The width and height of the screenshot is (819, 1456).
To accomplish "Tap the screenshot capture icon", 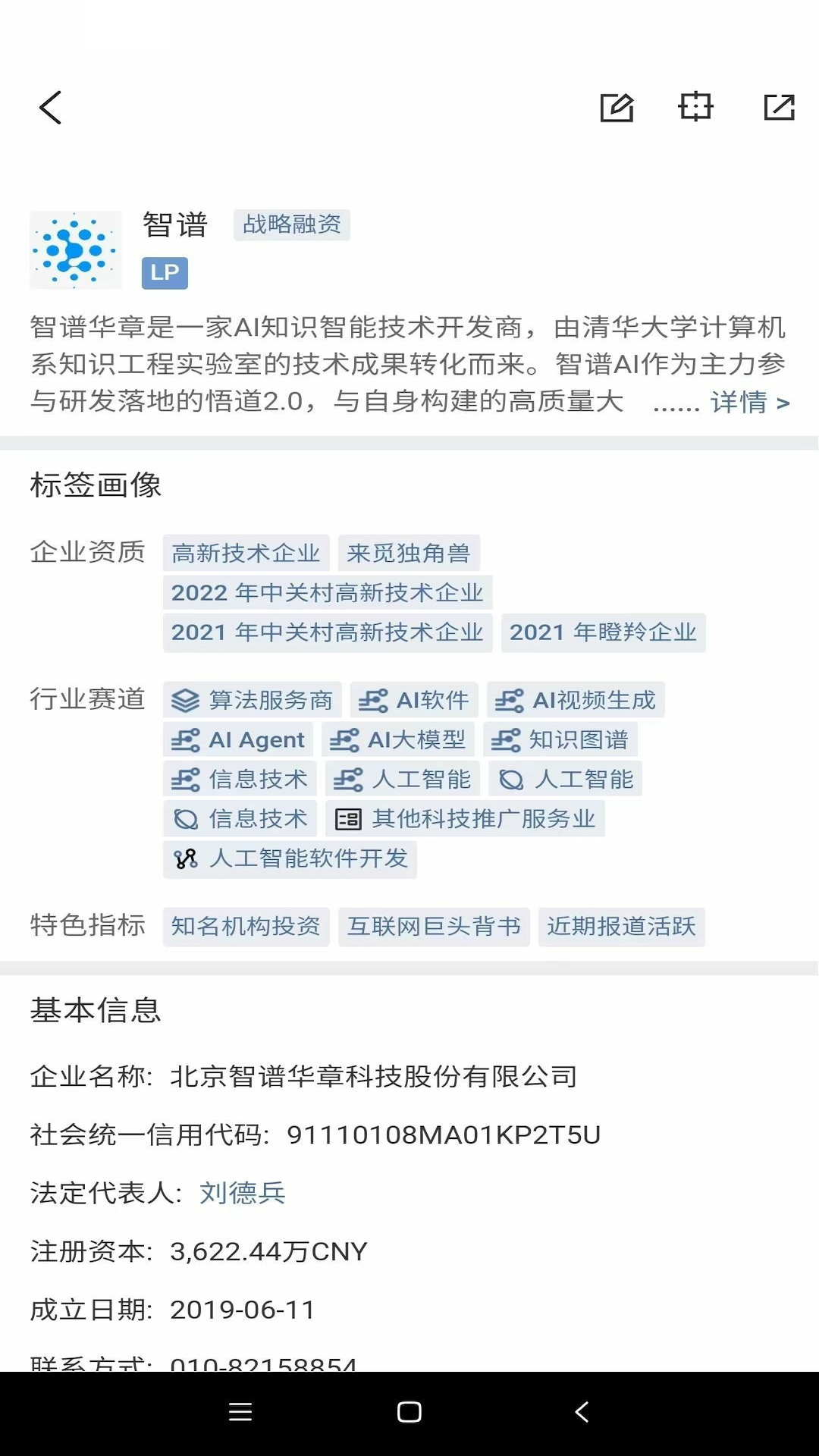I will (x=695, y=107).
